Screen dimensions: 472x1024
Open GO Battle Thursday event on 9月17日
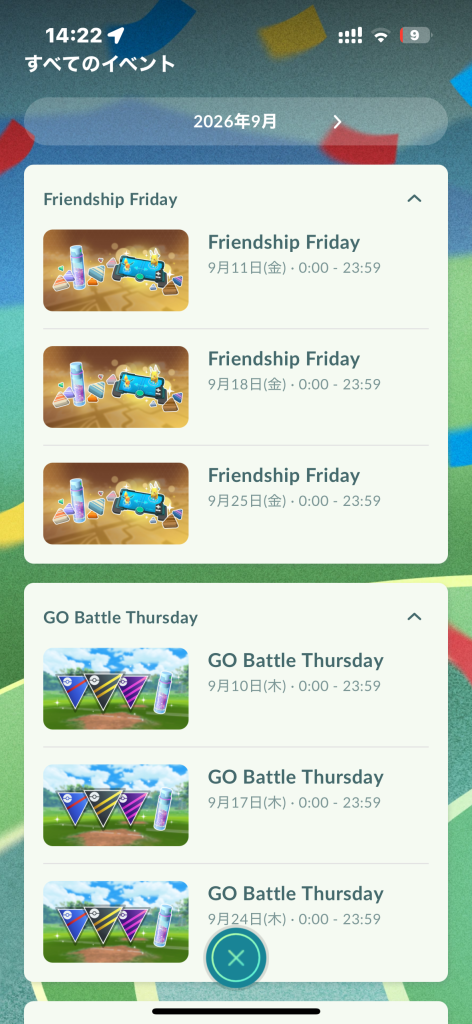pyautogui.click(x=236, y=805)
